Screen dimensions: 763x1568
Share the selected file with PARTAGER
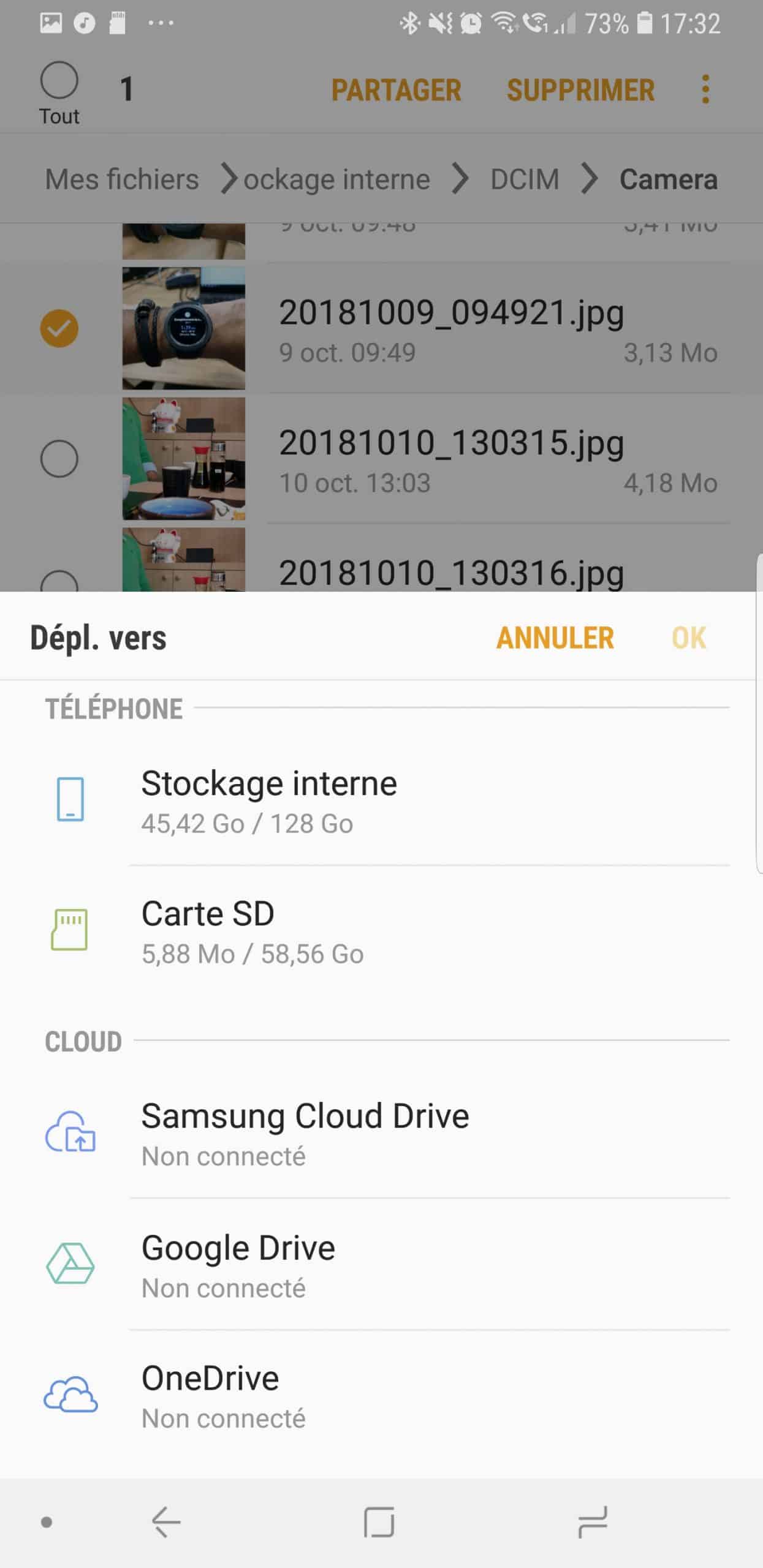point(396,90)
